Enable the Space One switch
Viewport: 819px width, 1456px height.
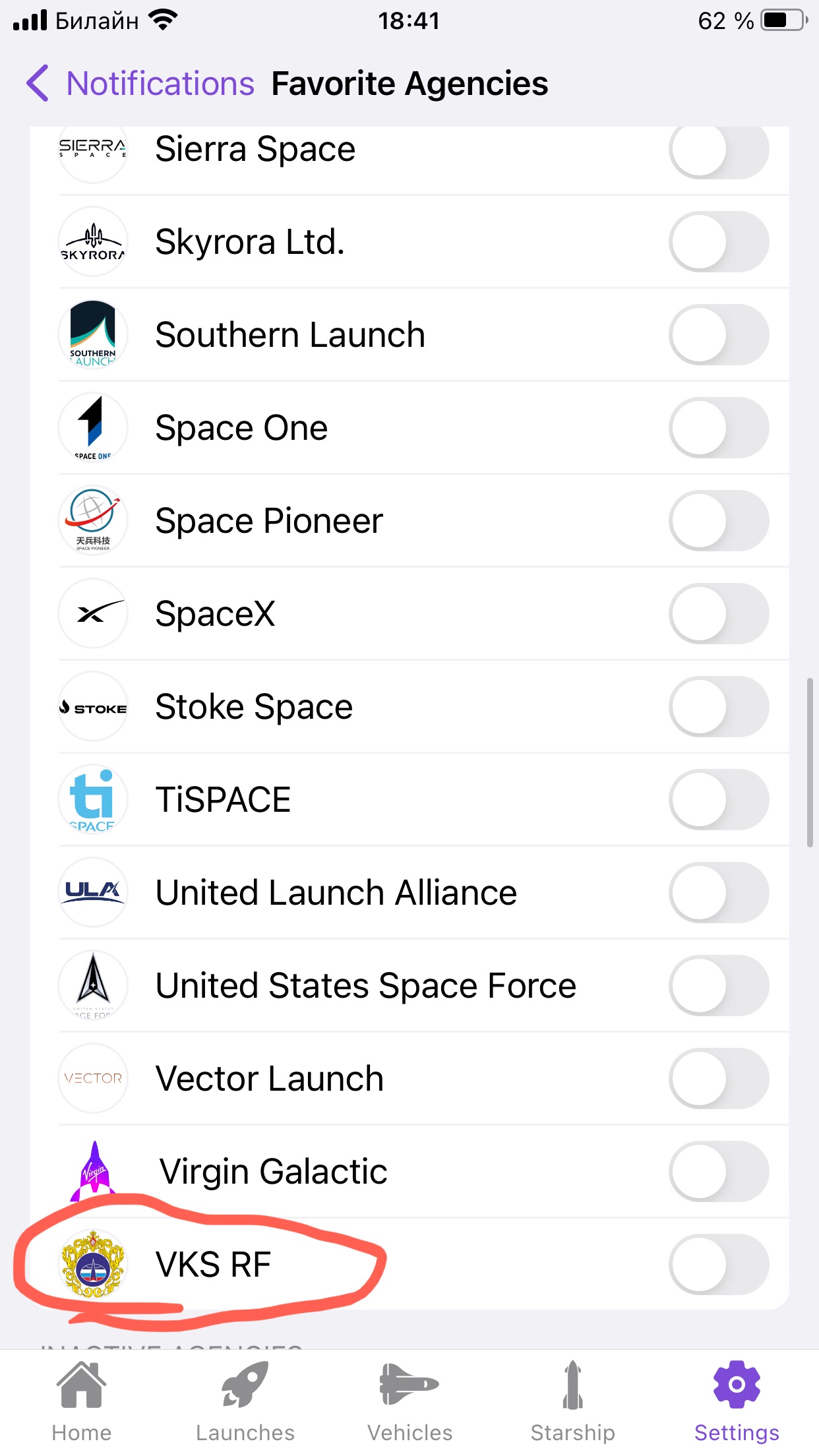718,428
